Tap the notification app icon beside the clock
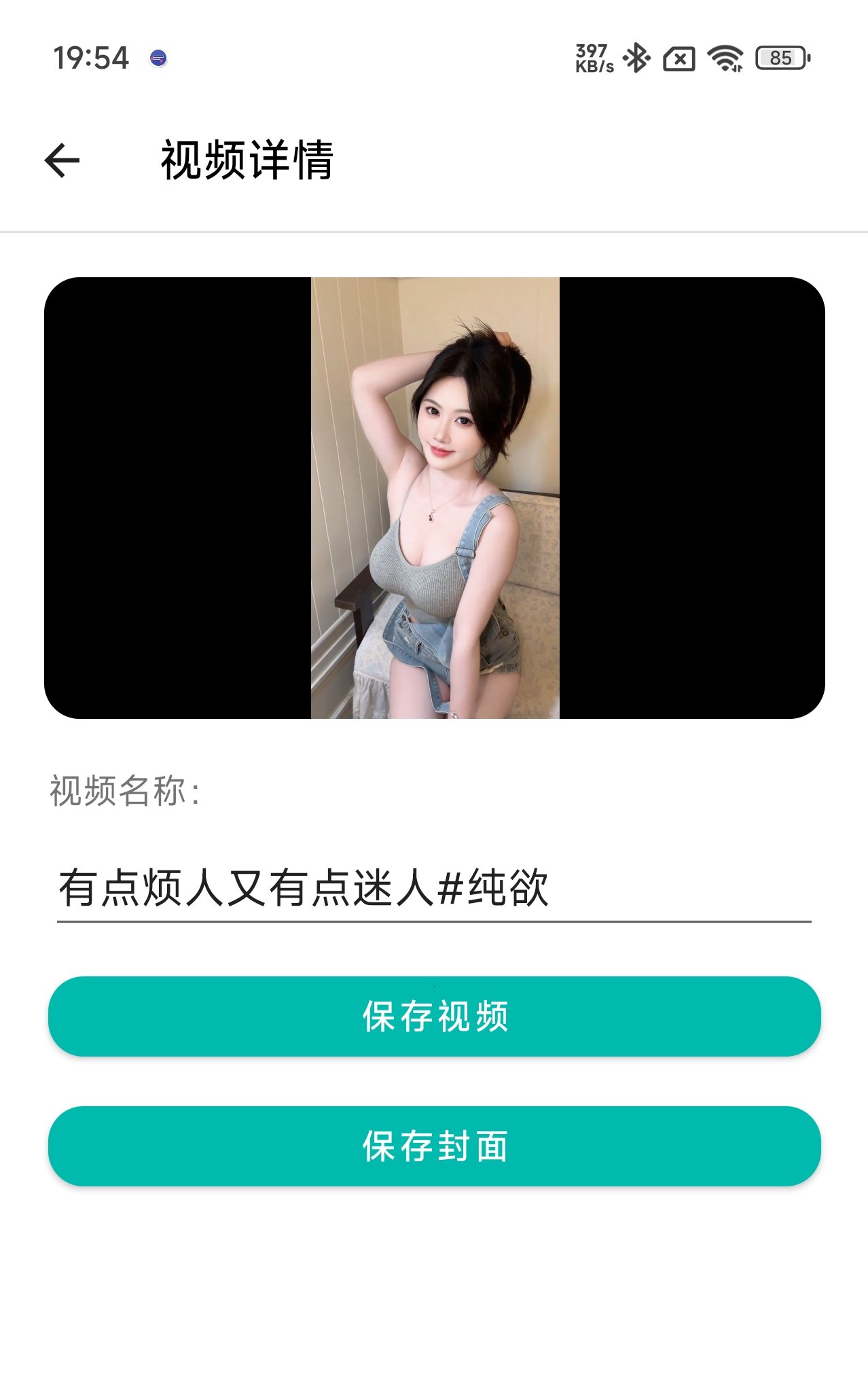 click(158, 59)
